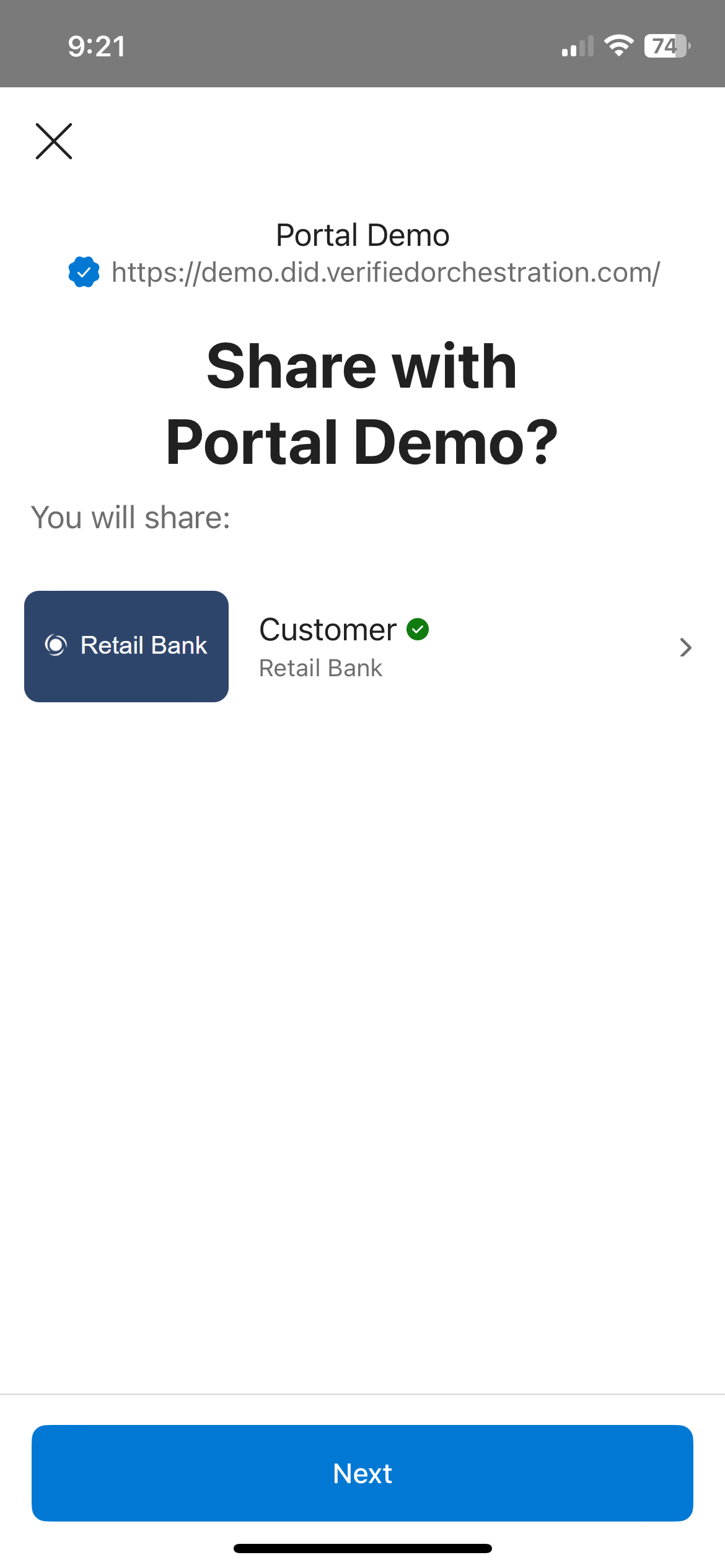Open the demo.did.verifiedorchestration.com link
Screen dimensions: 725x1568
pos(384,271)
